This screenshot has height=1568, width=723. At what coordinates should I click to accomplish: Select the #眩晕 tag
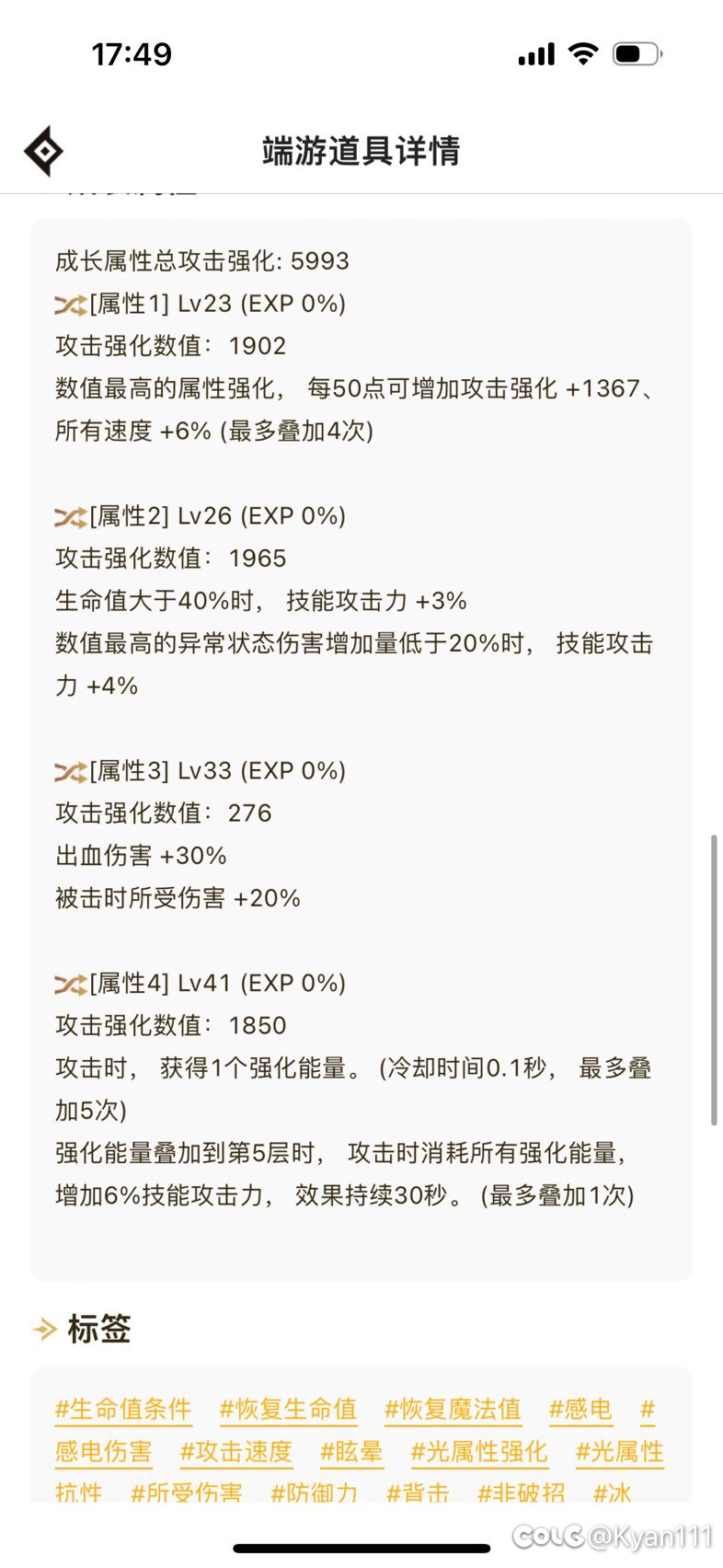coord(351,1451)
